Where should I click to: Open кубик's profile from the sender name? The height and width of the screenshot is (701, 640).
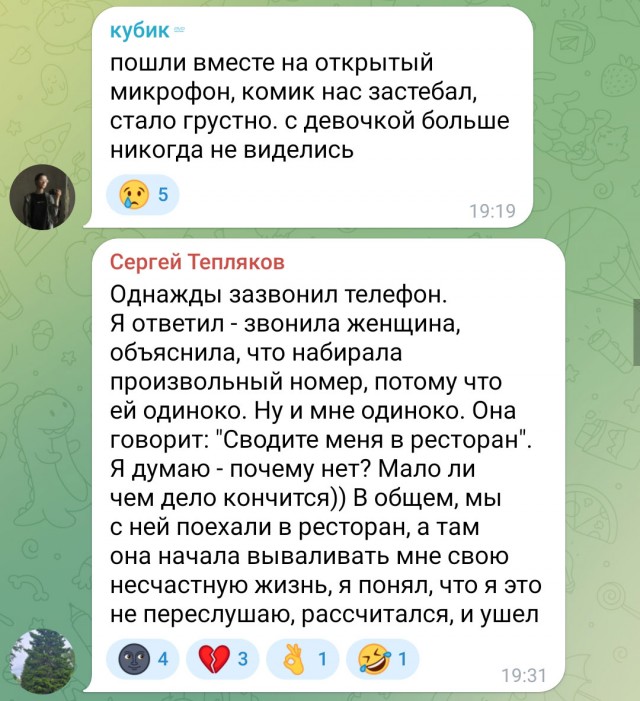click(x=138, y=31)
